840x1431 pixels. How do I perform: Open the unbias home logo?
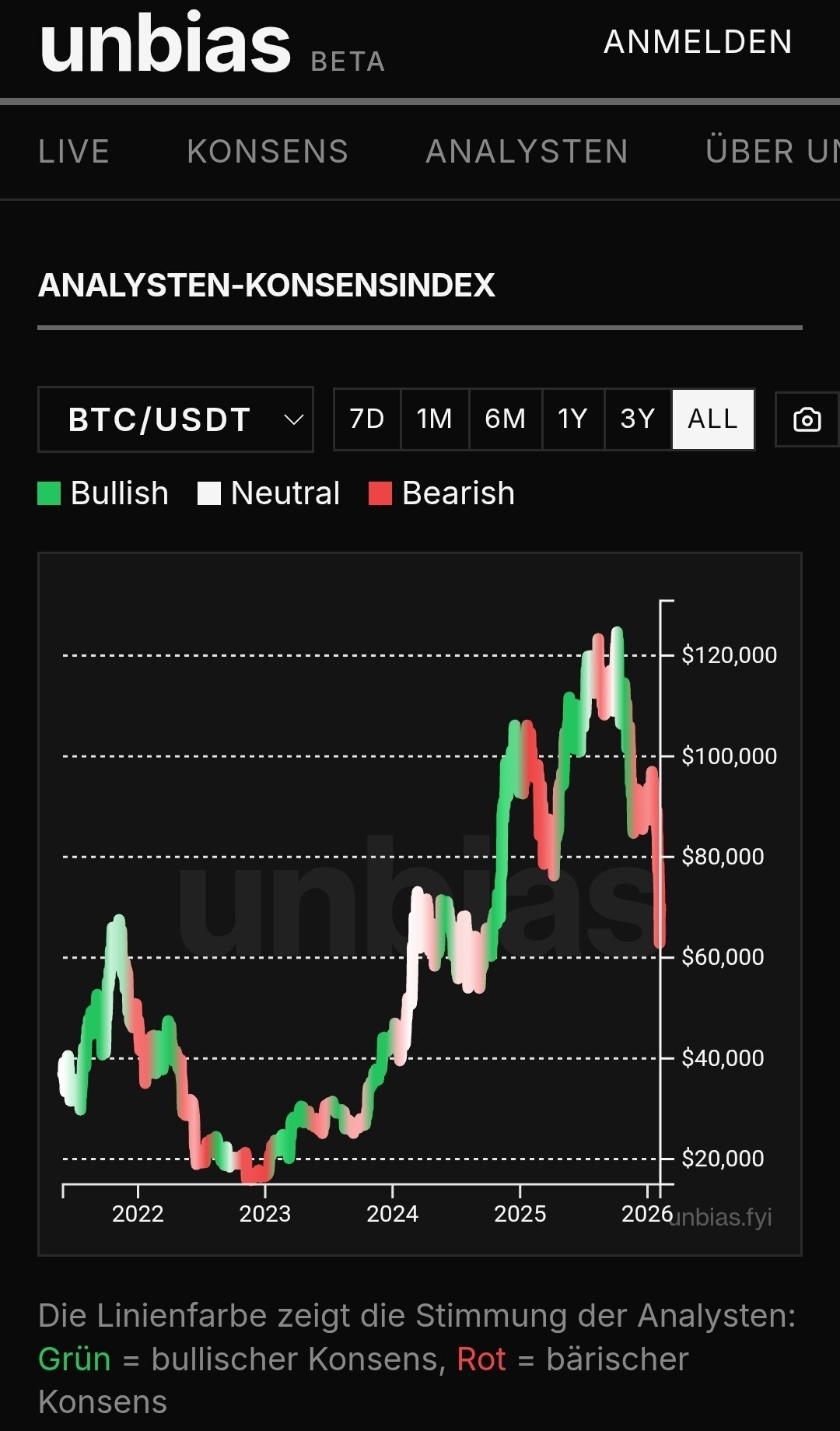click(x=166, y=45)
